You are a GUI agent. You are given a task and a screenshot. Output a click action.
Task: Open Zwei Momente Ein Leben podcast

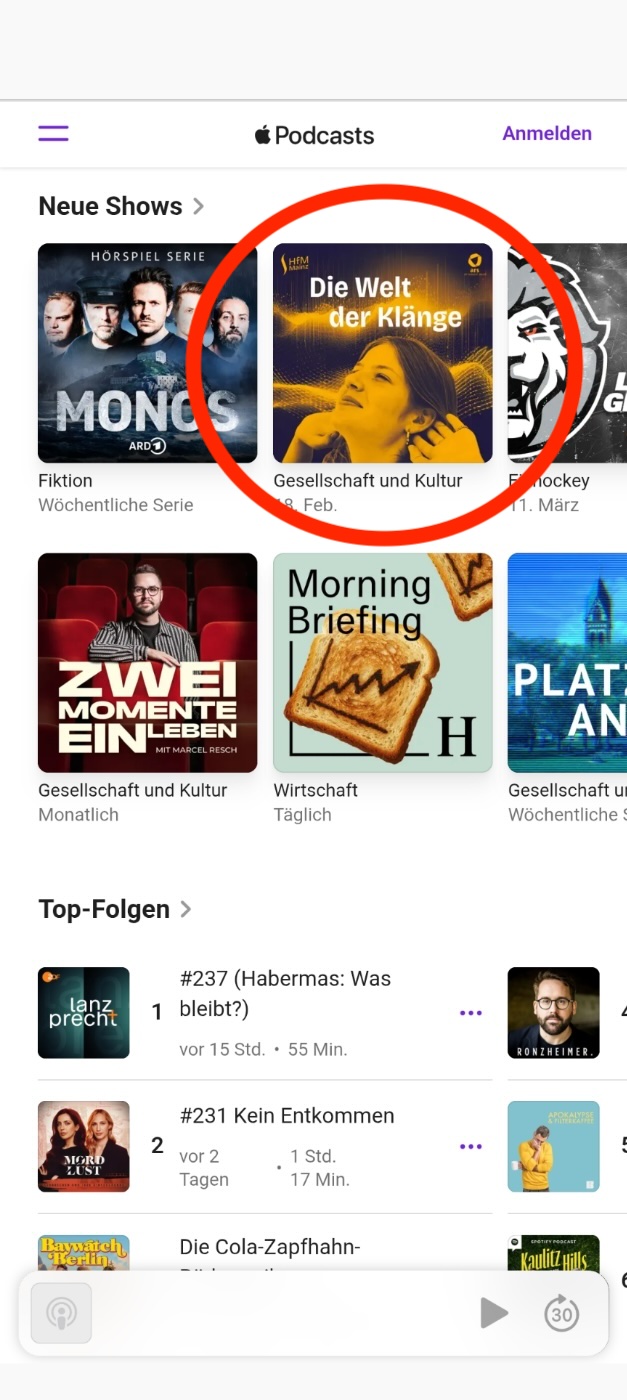point(147,663)
